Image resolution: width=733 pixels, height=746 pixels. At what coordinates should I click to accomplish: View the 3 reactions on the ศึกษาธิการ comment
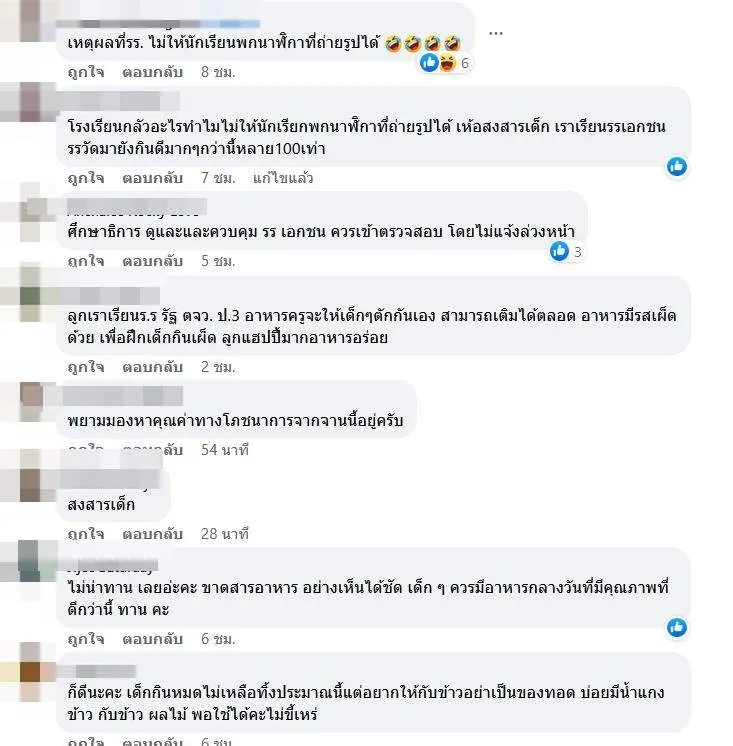pyautogui.click(x=566, y=252)
